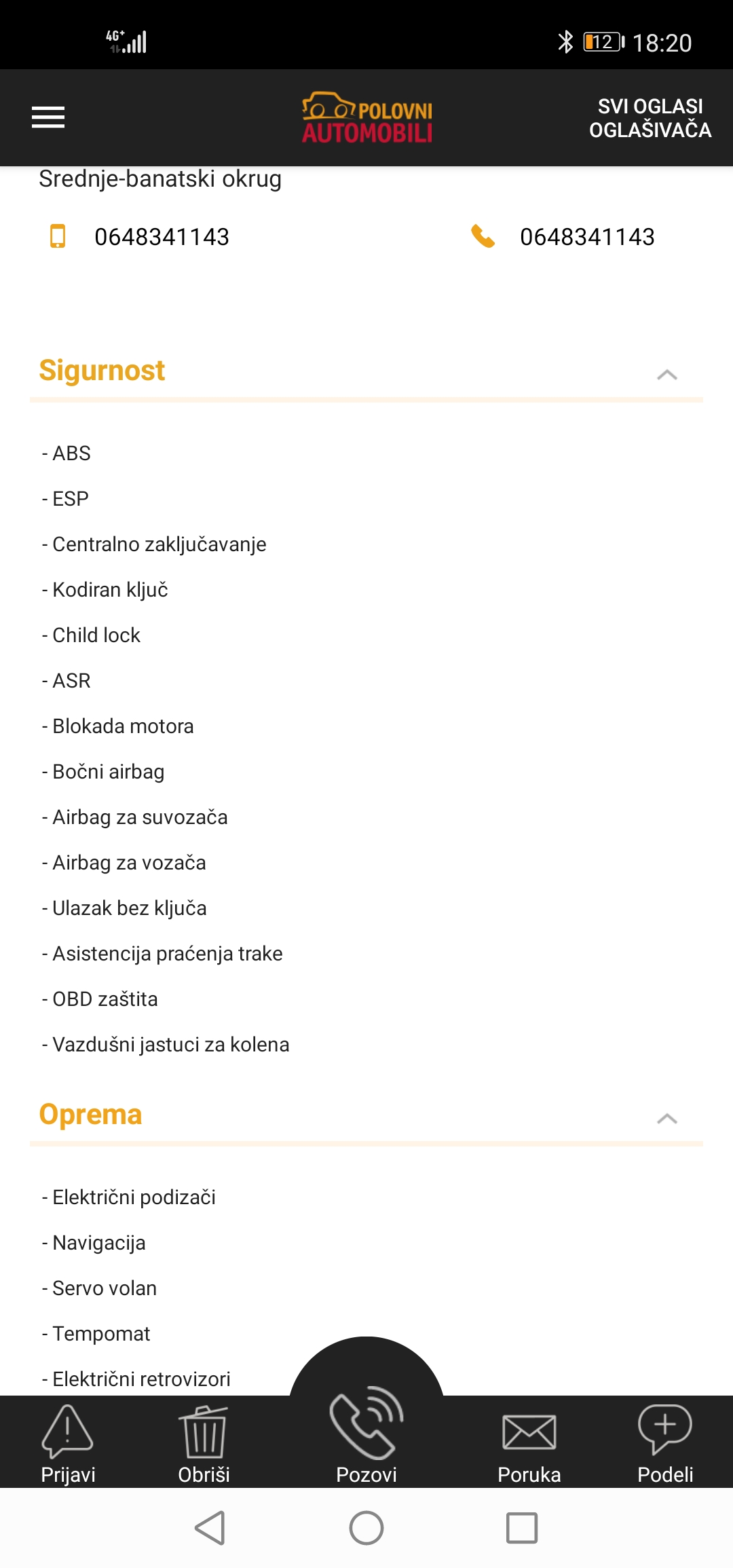Tap the mobile number with phone icon
This screenshot has width=733, height=1568.
(140, 237)
